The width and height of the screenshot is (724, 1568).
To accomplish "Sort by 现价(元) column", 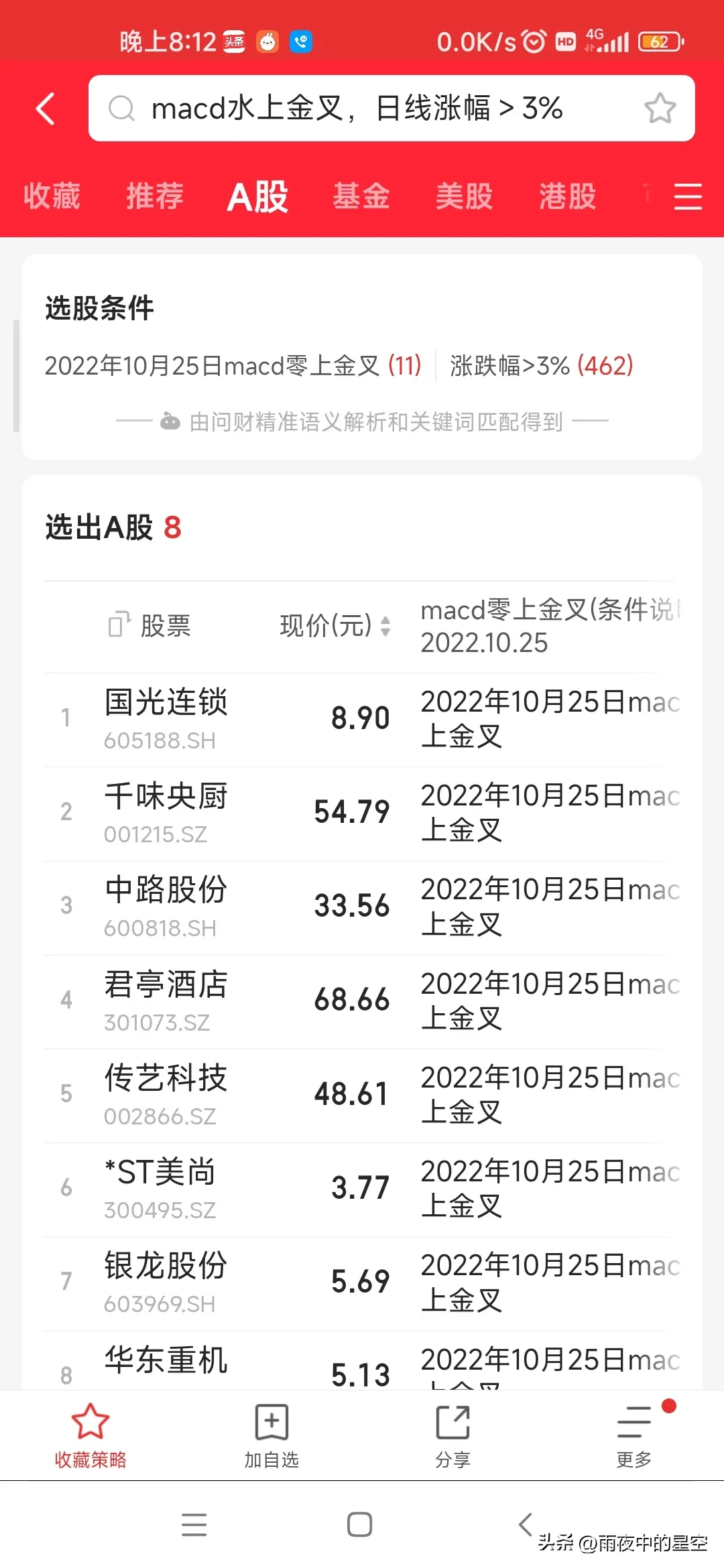I will click(x=335, y=626).
